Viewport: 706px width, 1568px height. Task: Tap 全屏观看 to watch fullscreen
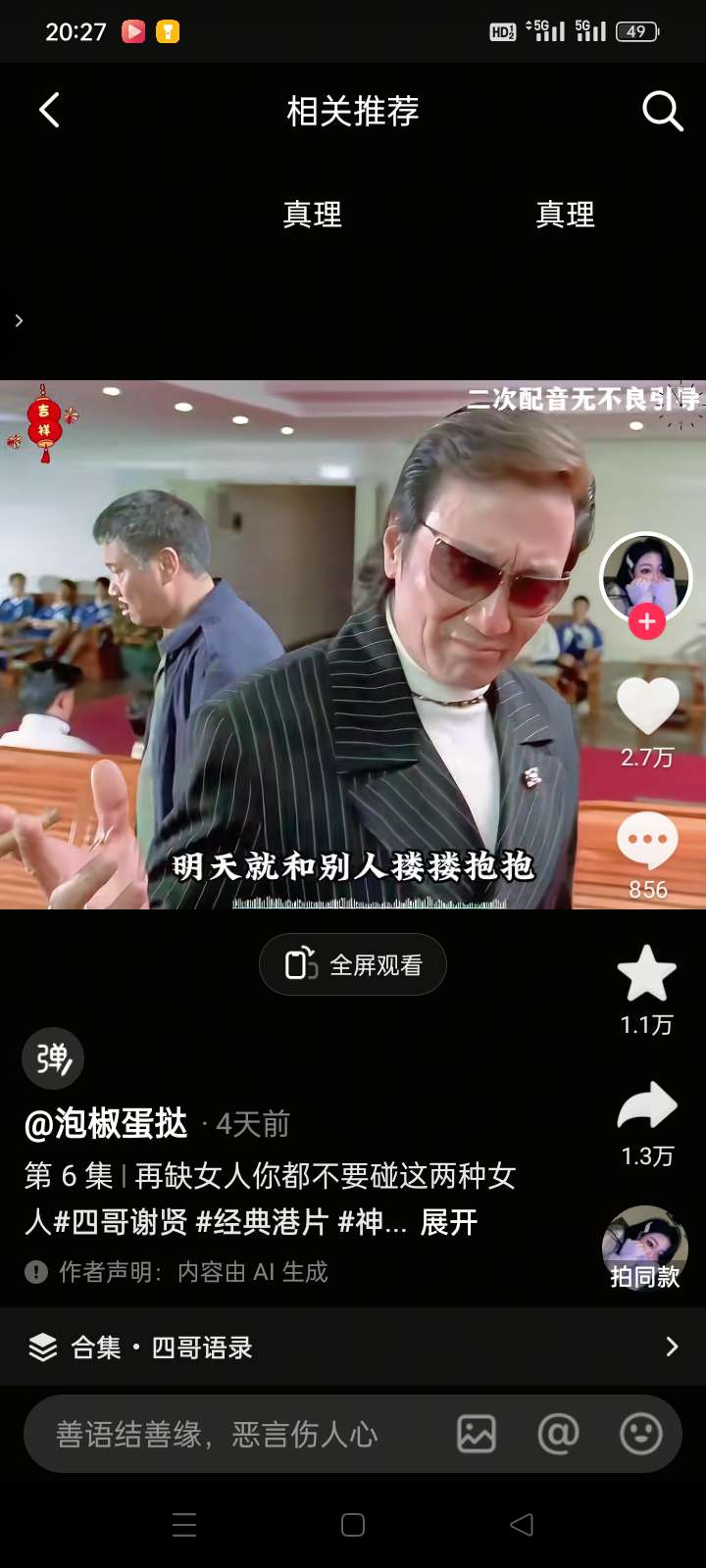tap(353, 965)
